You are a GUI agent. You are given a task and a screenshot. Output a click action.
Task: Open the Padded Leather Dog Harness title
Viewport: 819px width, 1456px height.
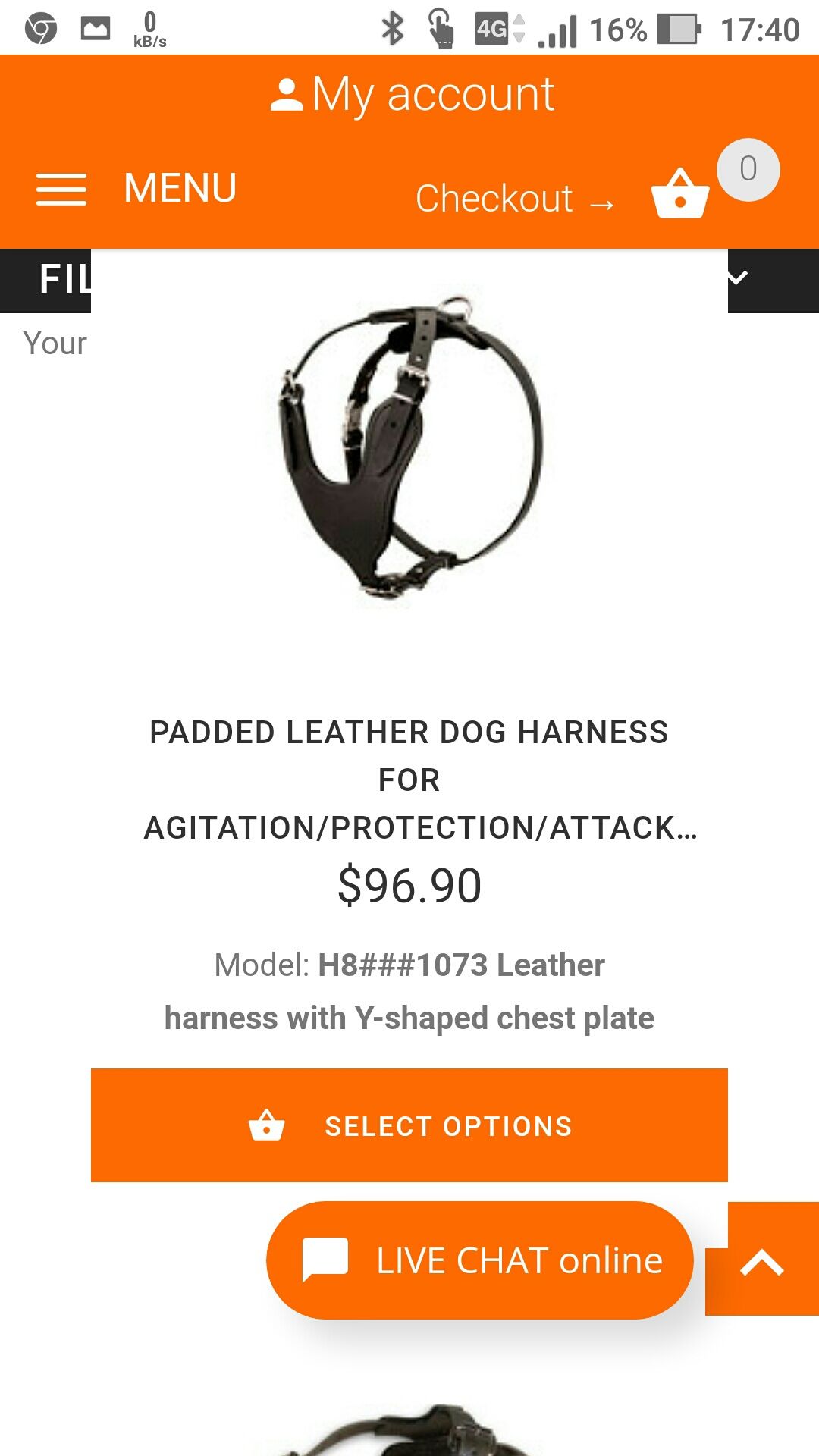409,780
